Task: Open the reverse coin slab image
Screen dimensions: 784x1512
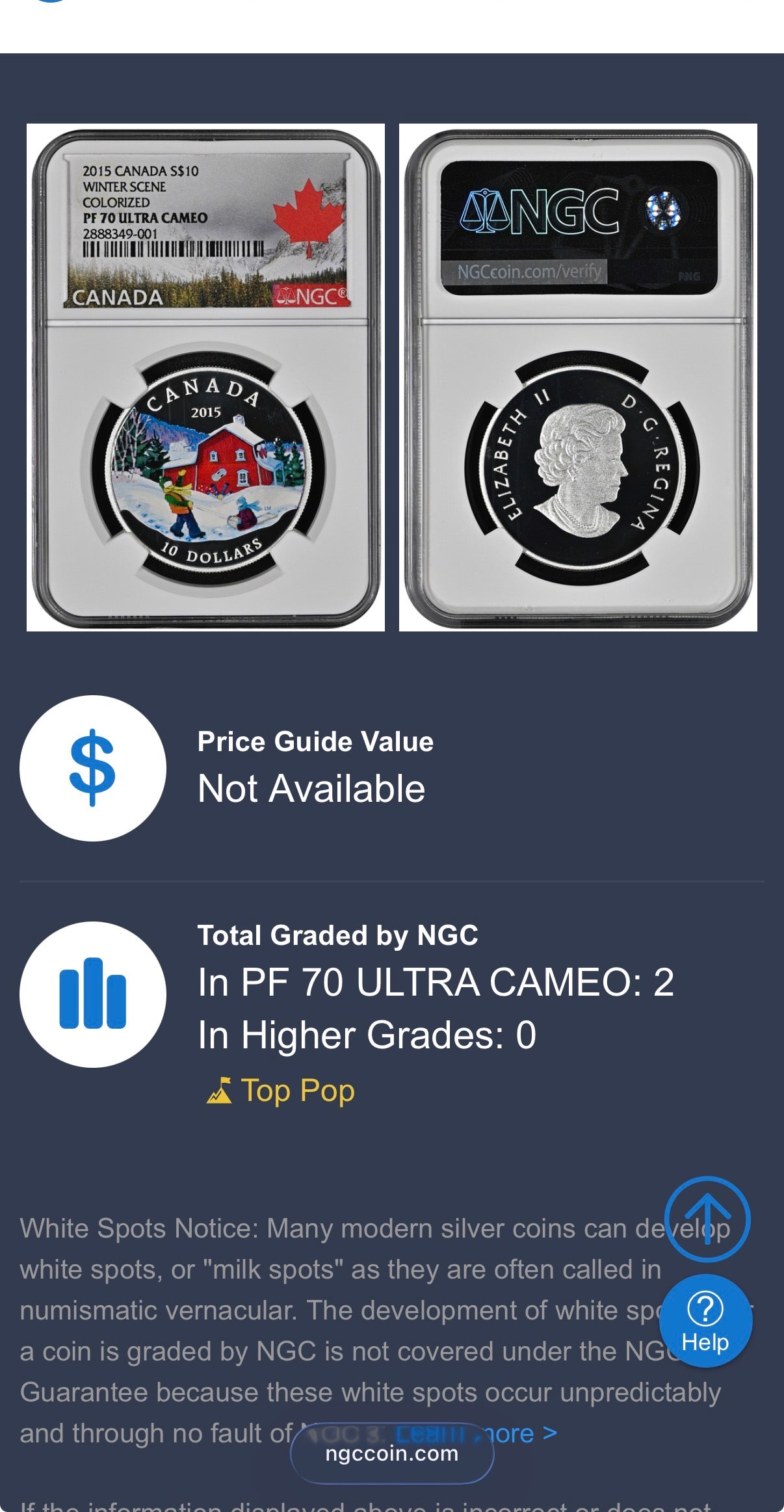Action: click(x=578, y=377)
